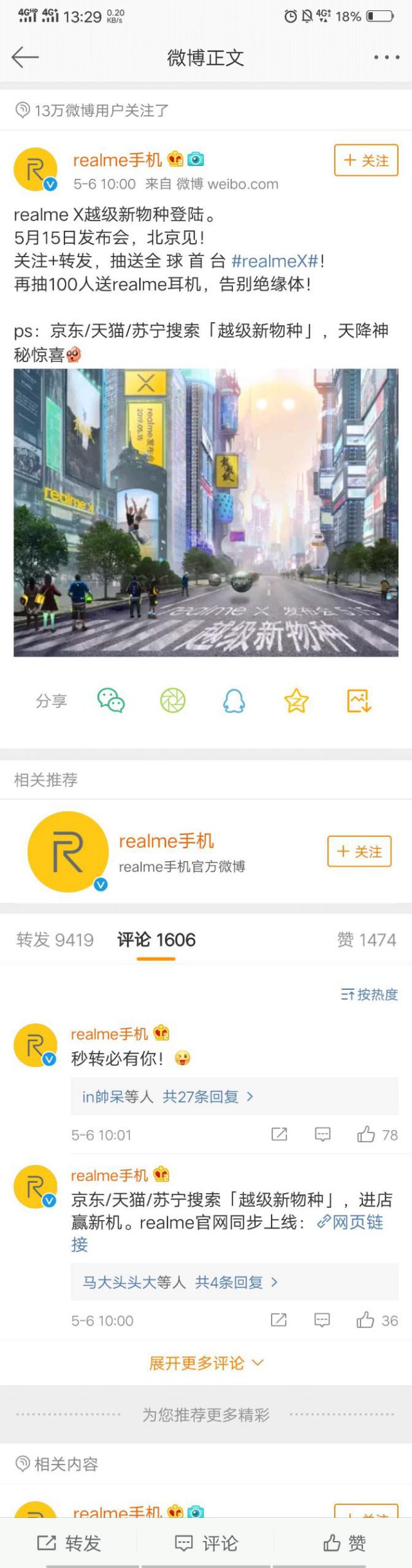
Task: Open the #realmeX# hashtag link
Action: click(274, 261)
